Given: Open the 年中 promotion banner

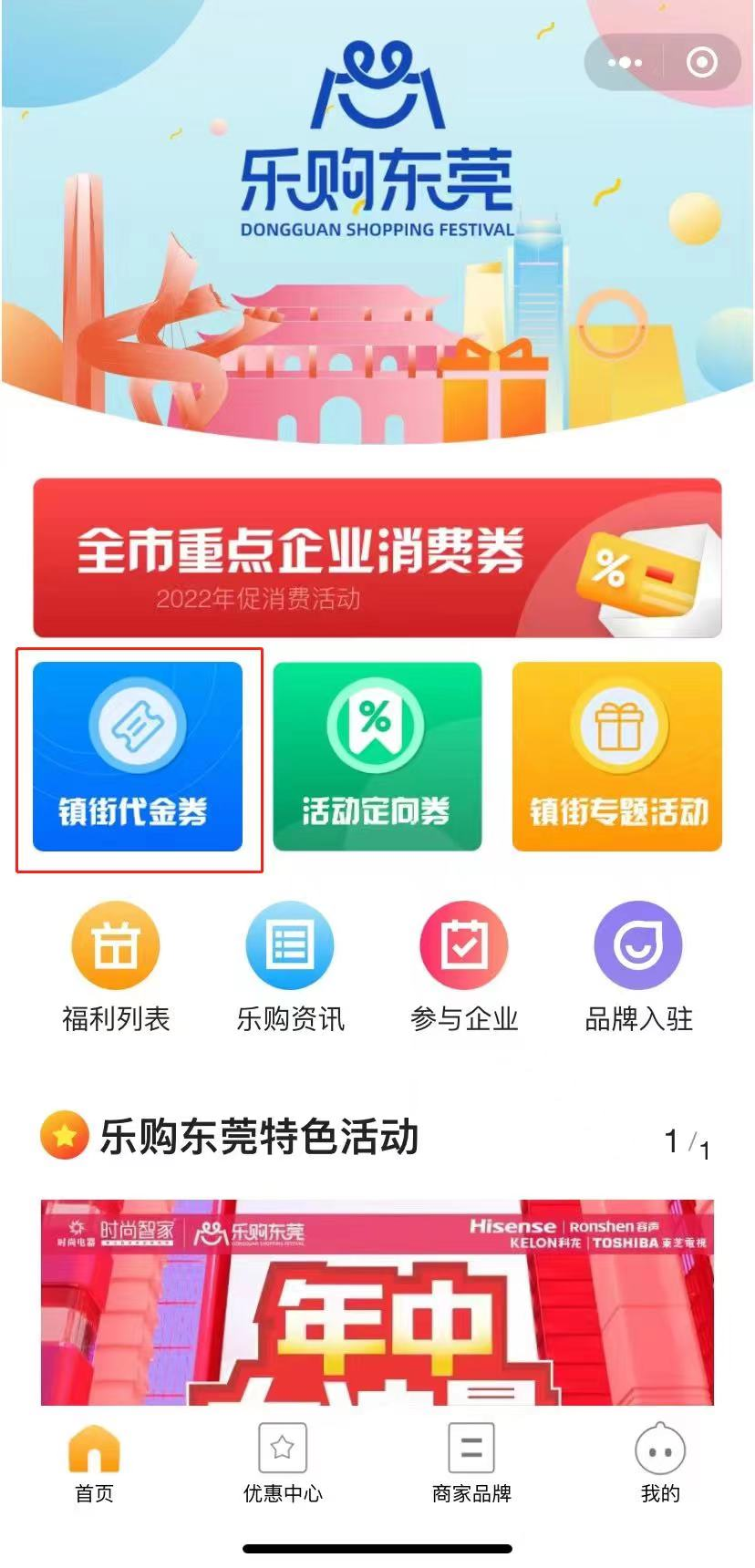Looking at the screenshot, I should pyautogui.click(x=377, y=1302).
